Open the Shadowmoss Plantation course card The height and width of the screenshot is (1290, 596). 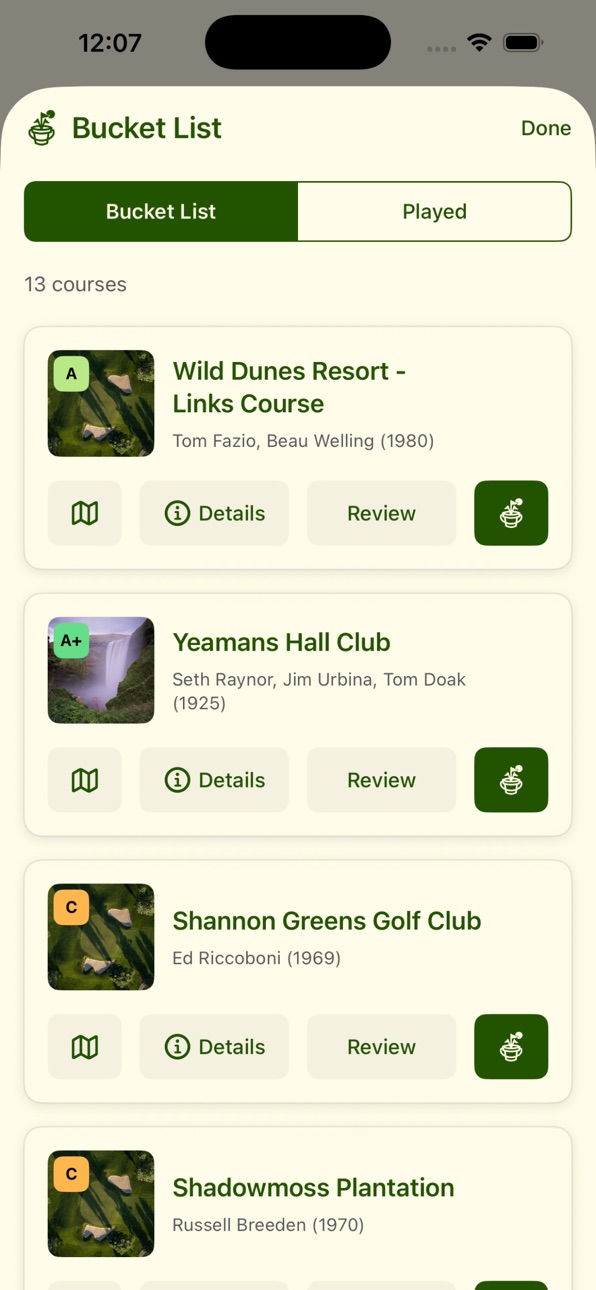(x=298, y=1208)
